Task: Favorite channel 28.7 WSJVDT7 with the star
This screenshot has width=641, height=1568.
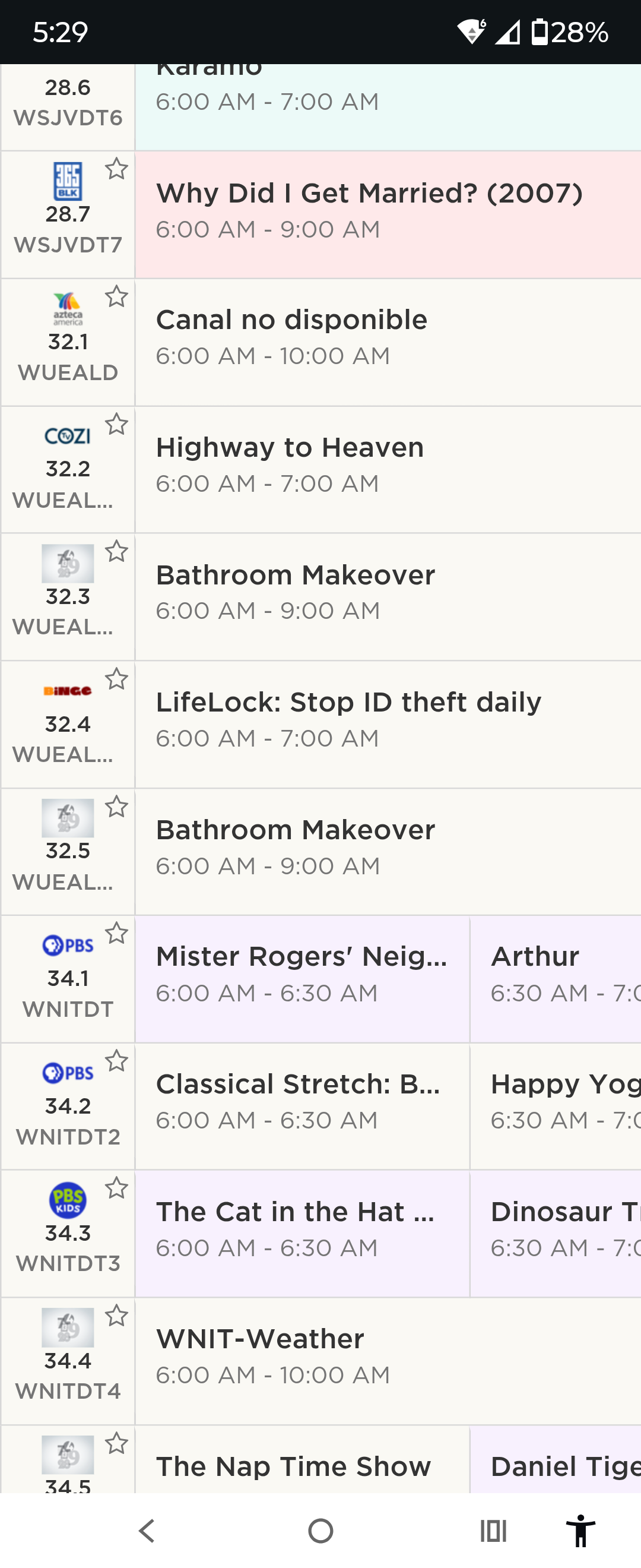Action: 116,169
